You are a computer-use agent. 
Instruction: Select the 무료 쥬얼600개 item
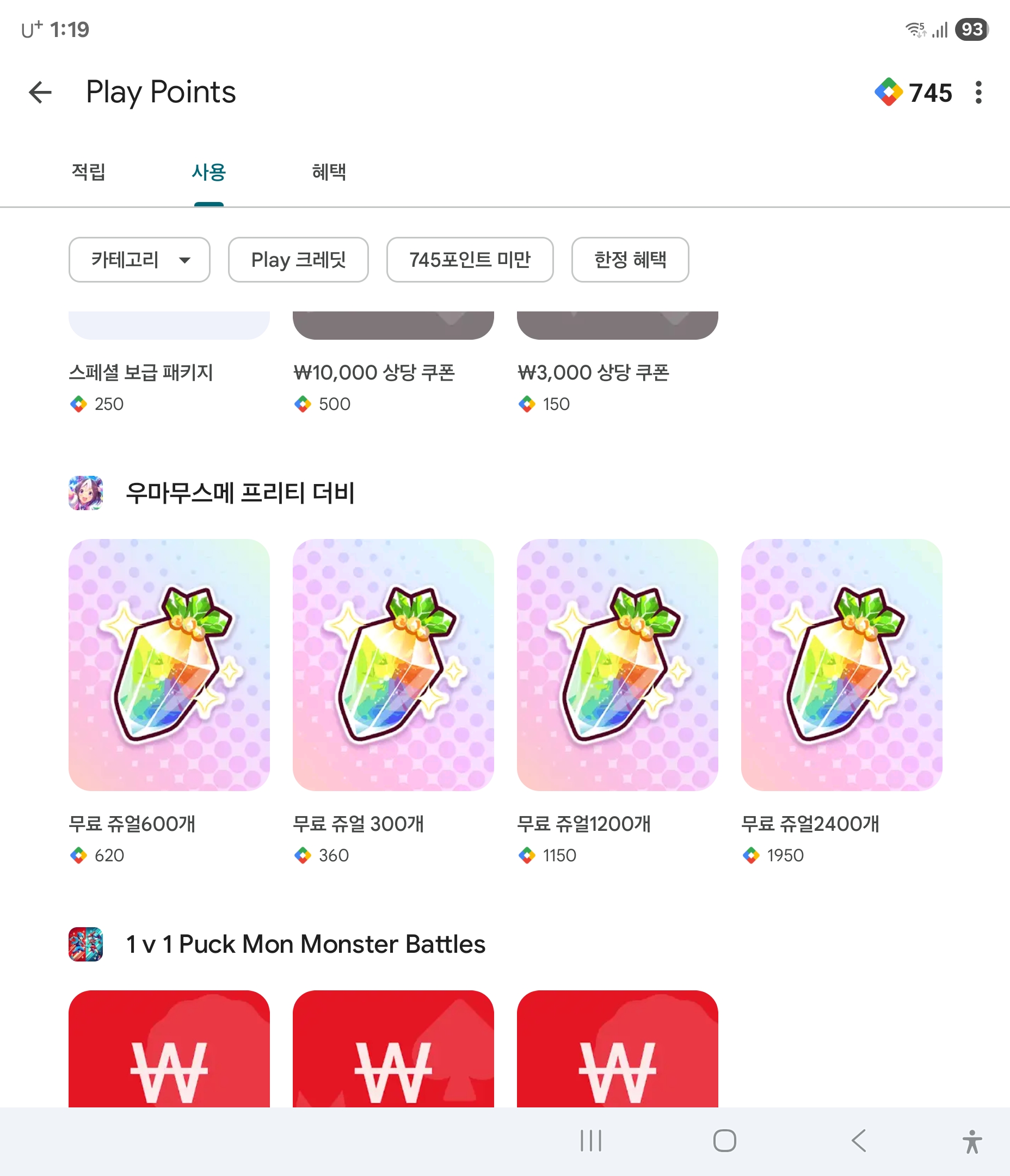pyautogui.click(x=169, y=665)
